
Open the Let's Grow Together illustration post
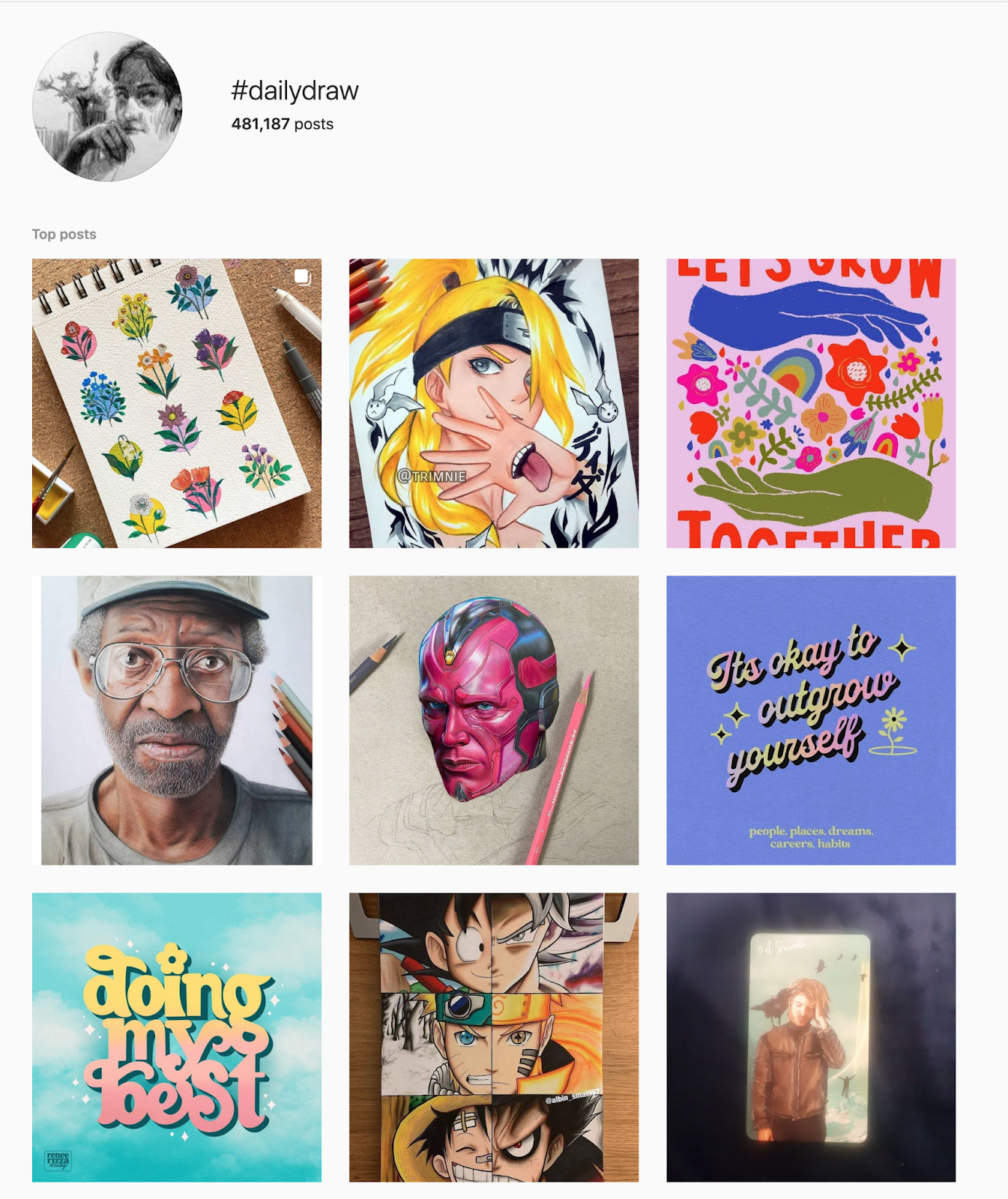pyautogui.click(x=810, y=403)
